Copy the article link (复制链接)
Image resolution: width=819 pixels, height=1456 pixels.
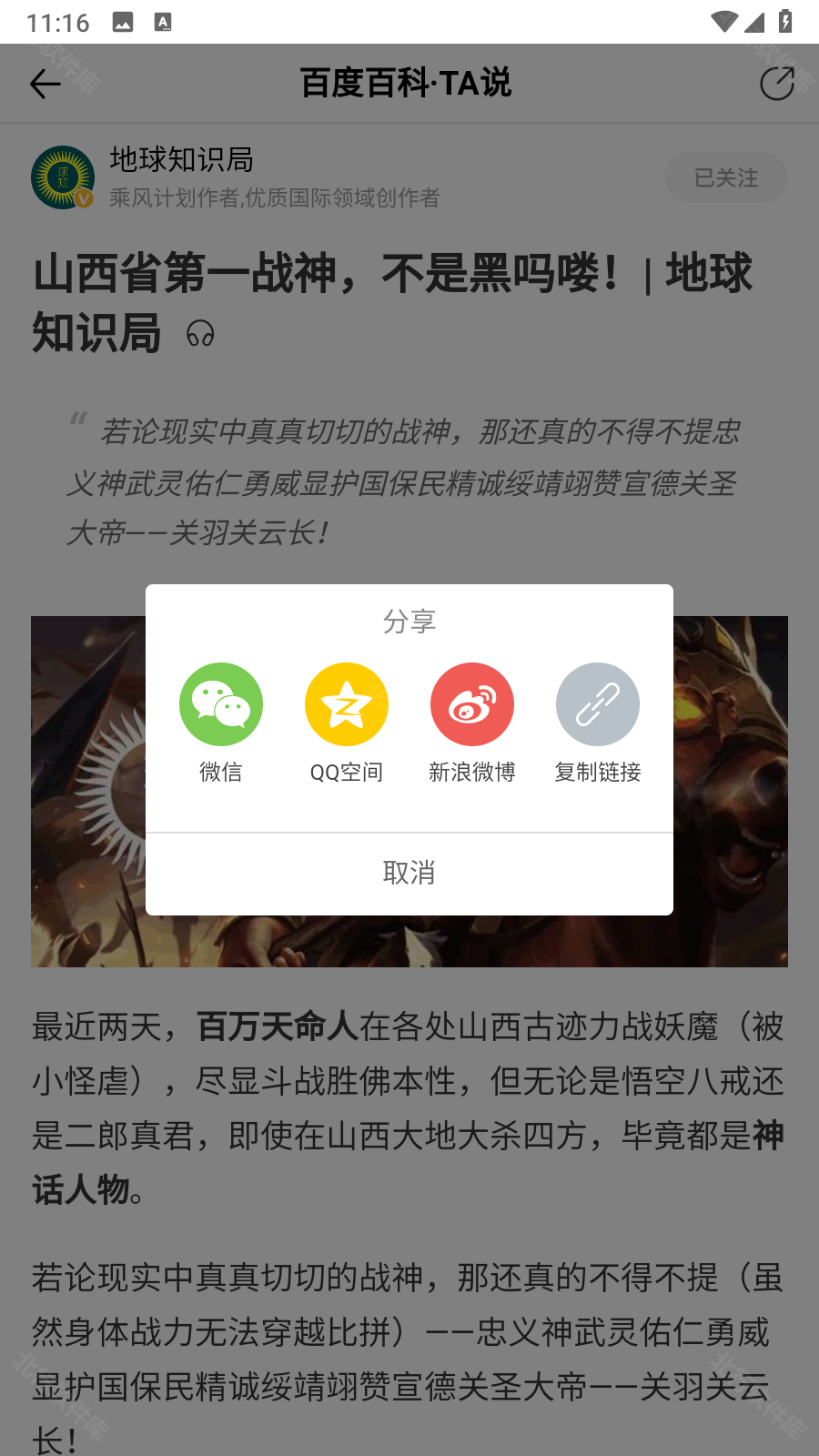click(598, 705)
